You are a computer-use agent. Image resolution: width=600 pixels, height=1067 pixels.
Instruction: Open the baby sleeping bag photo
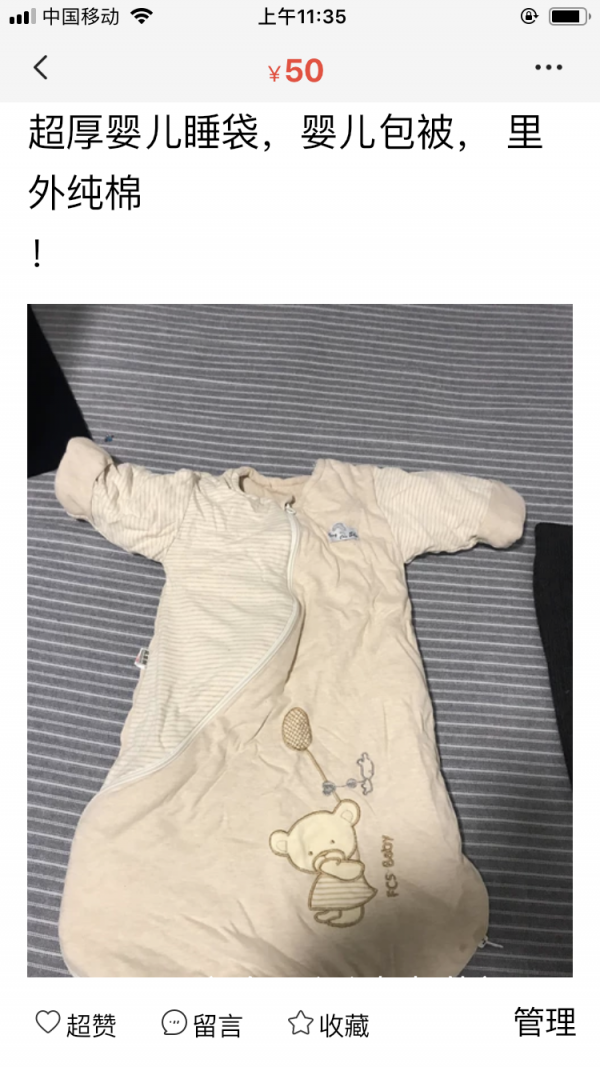click(299, 640)
